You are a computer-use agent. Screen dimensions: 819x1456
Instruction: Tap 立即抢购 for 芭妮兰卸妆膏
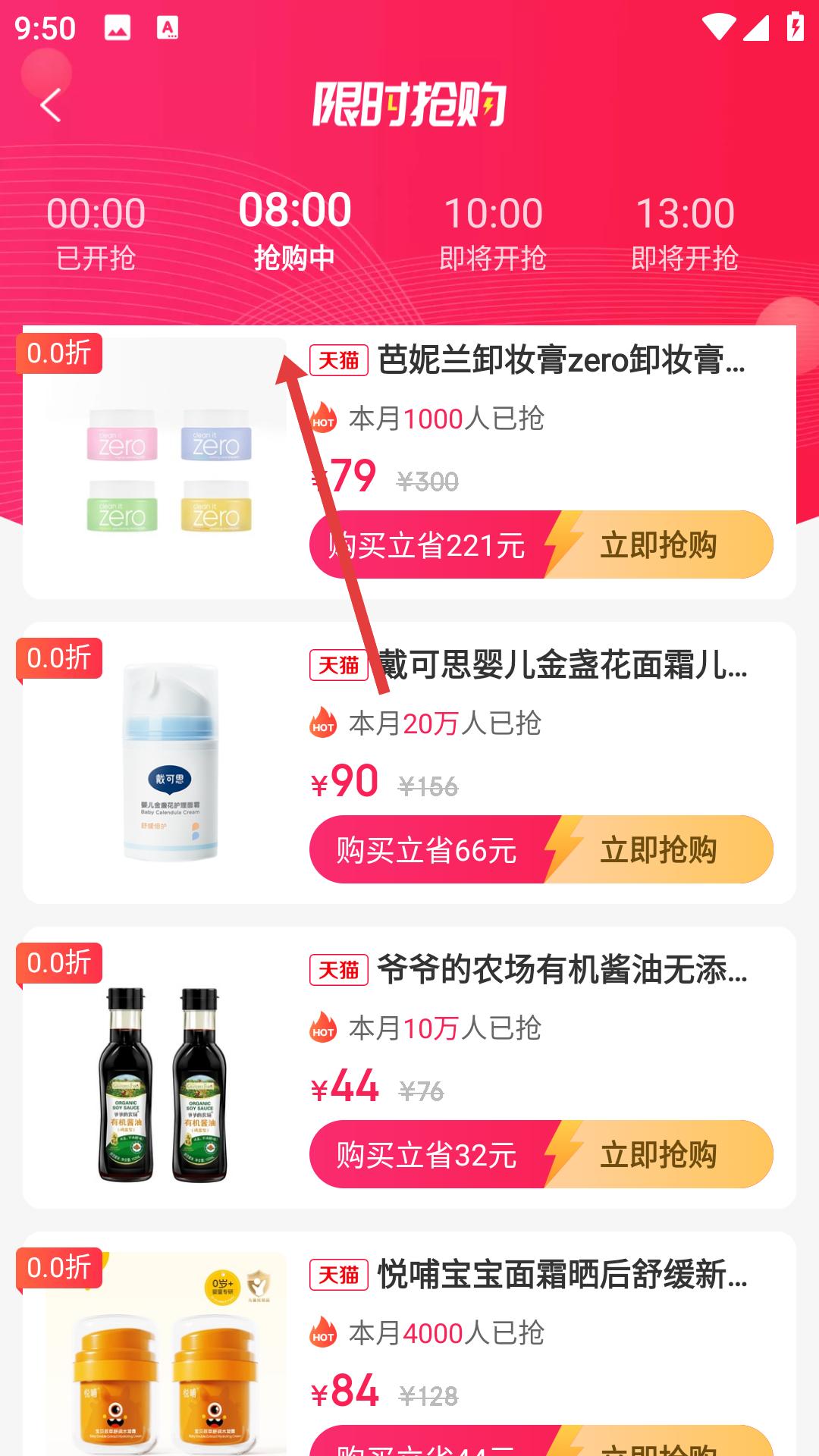click(x=658, y=545)
